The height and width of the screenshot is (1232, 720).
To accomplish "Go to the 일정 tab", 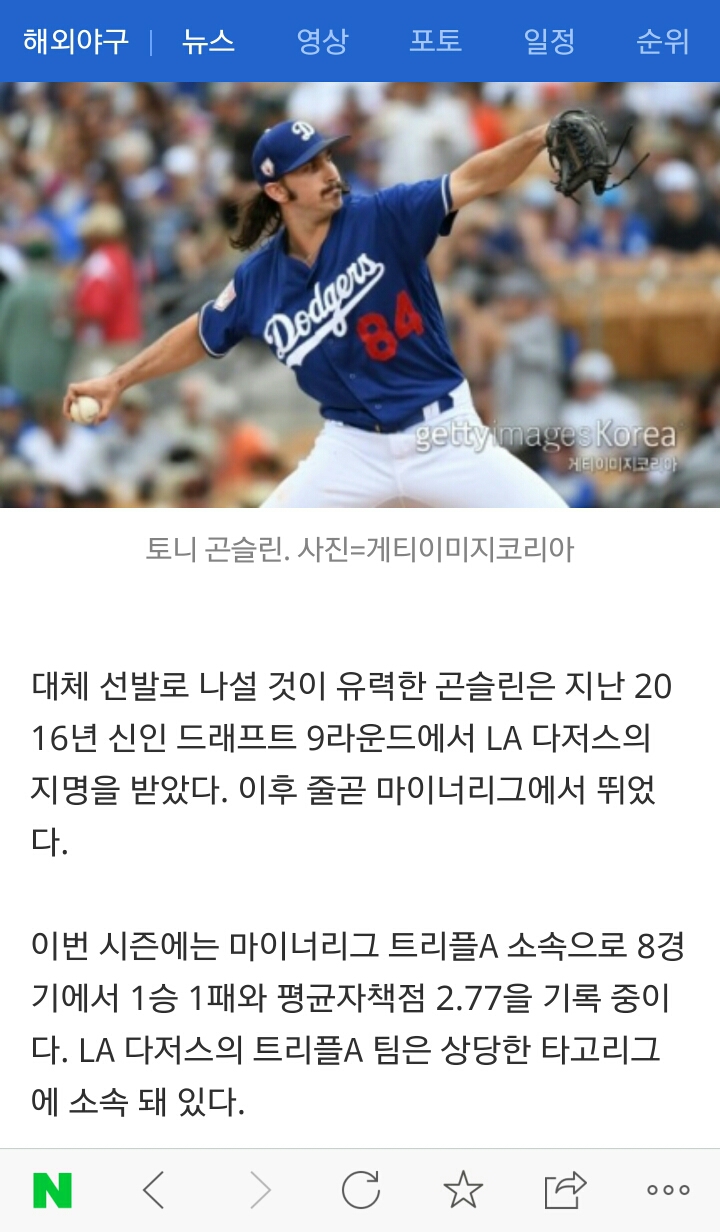I will [x=549, y=41].
